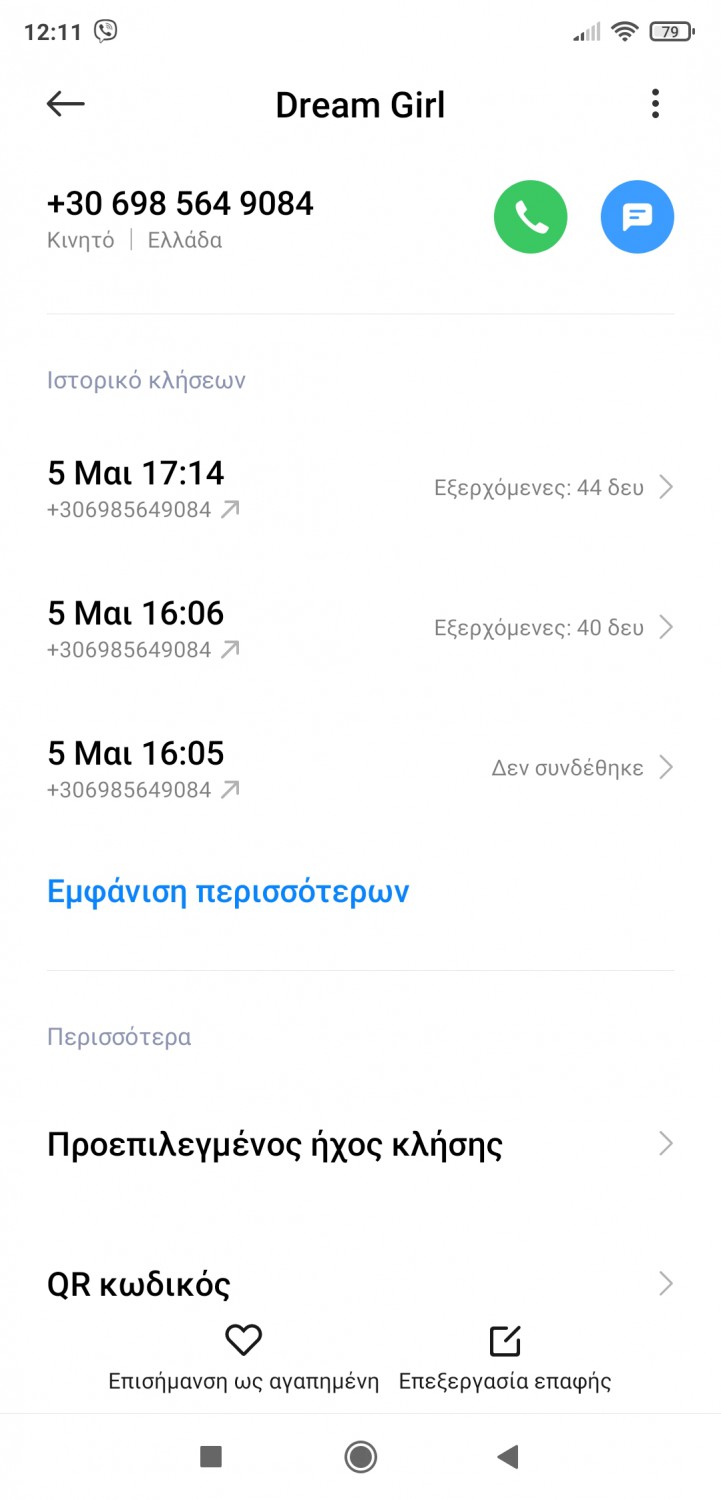Open the QR κωδικός row

[x=360, y=1282]
